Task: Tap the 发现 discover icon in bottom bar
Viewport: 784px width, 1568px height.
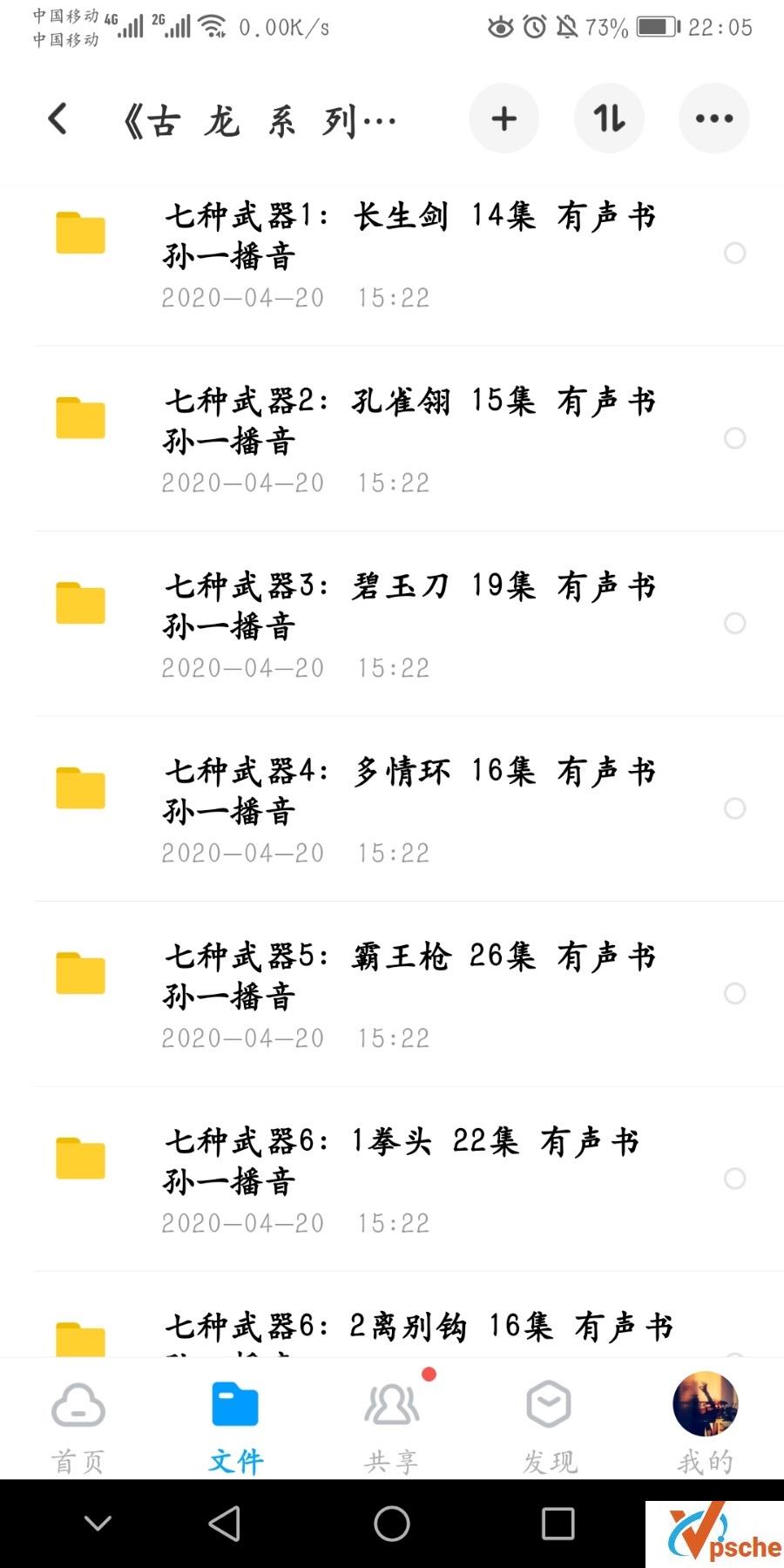Action: tap(549, 1402)
